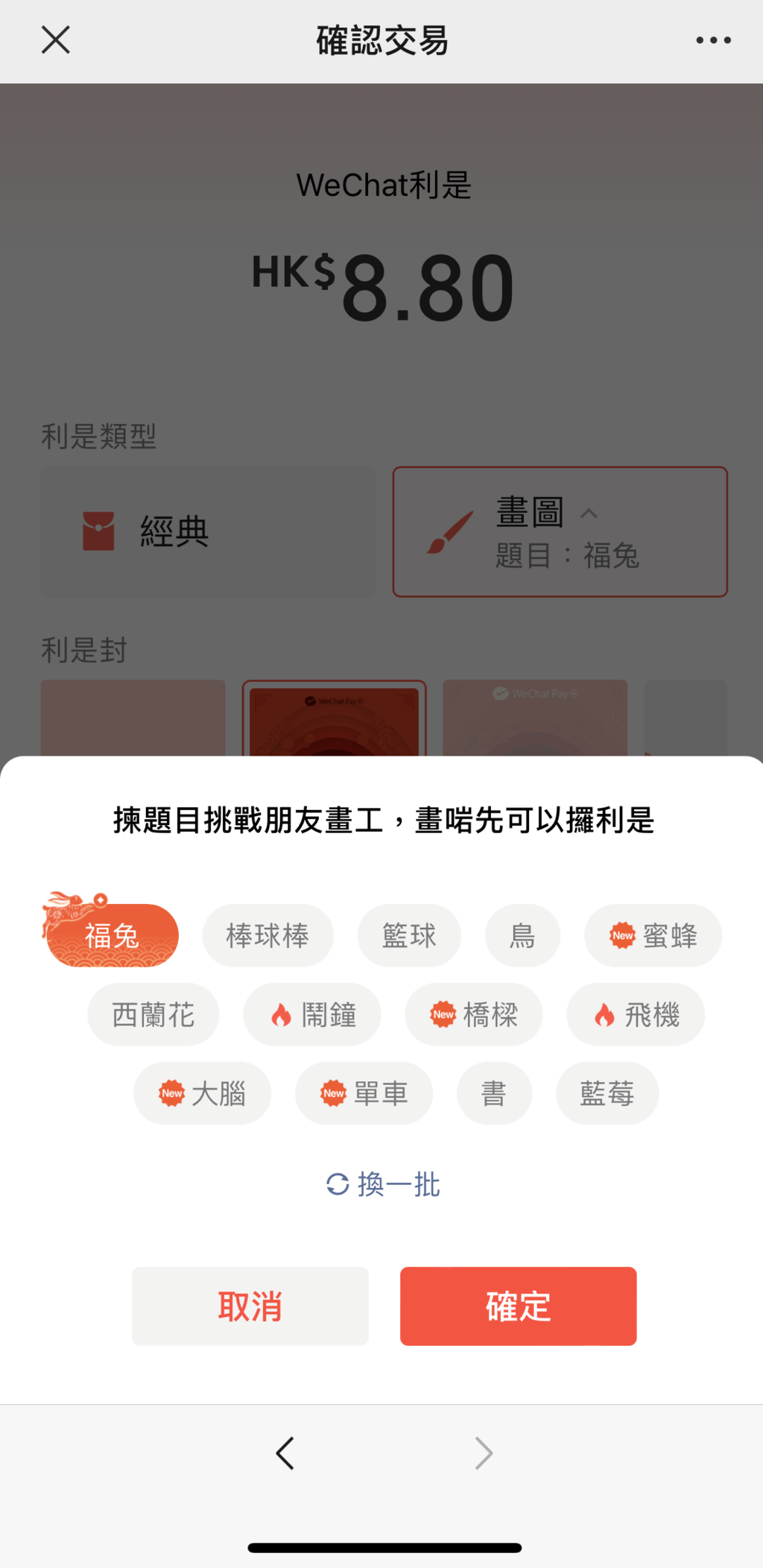763x1568 pixels.
Task: Select the 鳥 topic chip
Action: pos(522,935)
